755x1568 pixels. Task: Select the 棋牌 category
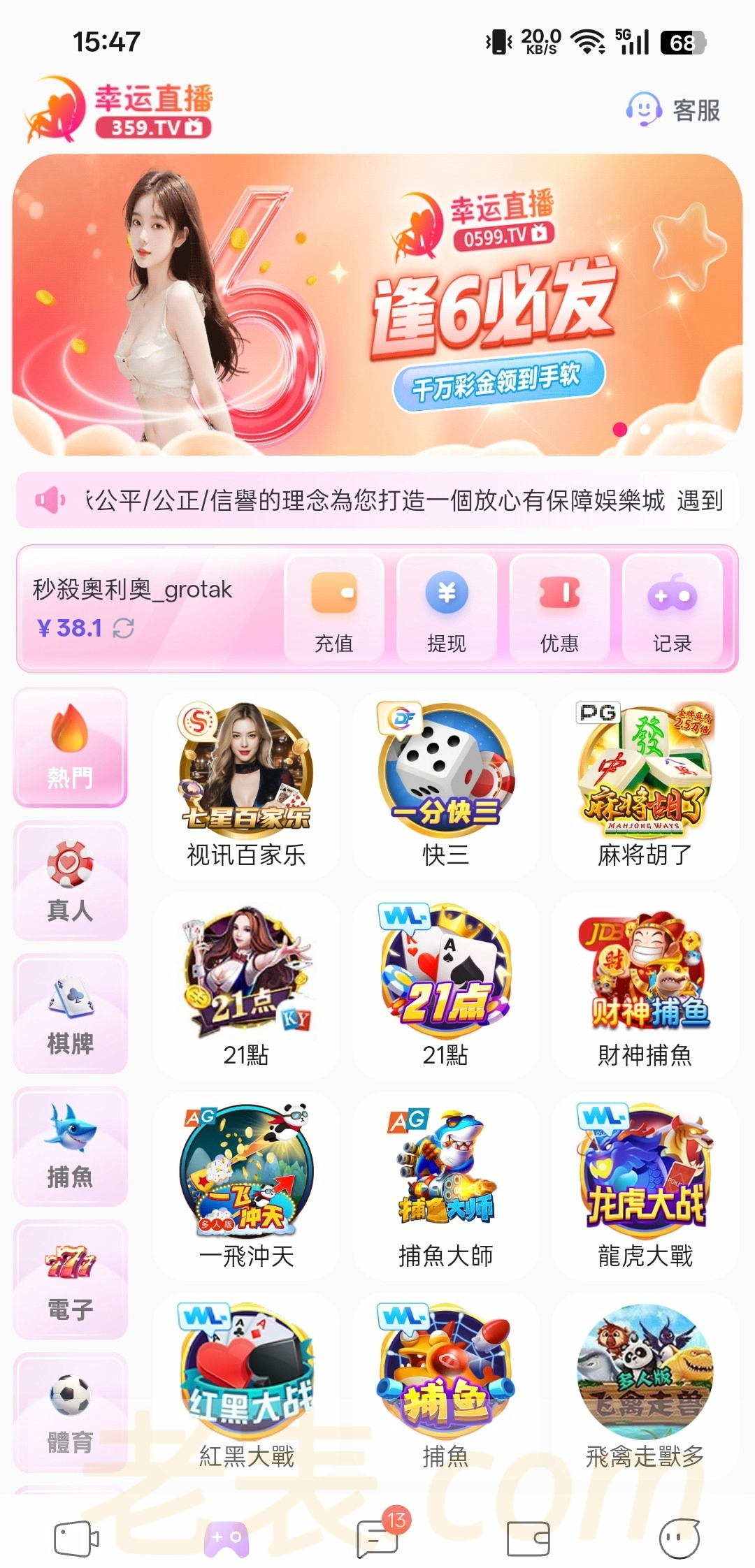[70, 1013]
